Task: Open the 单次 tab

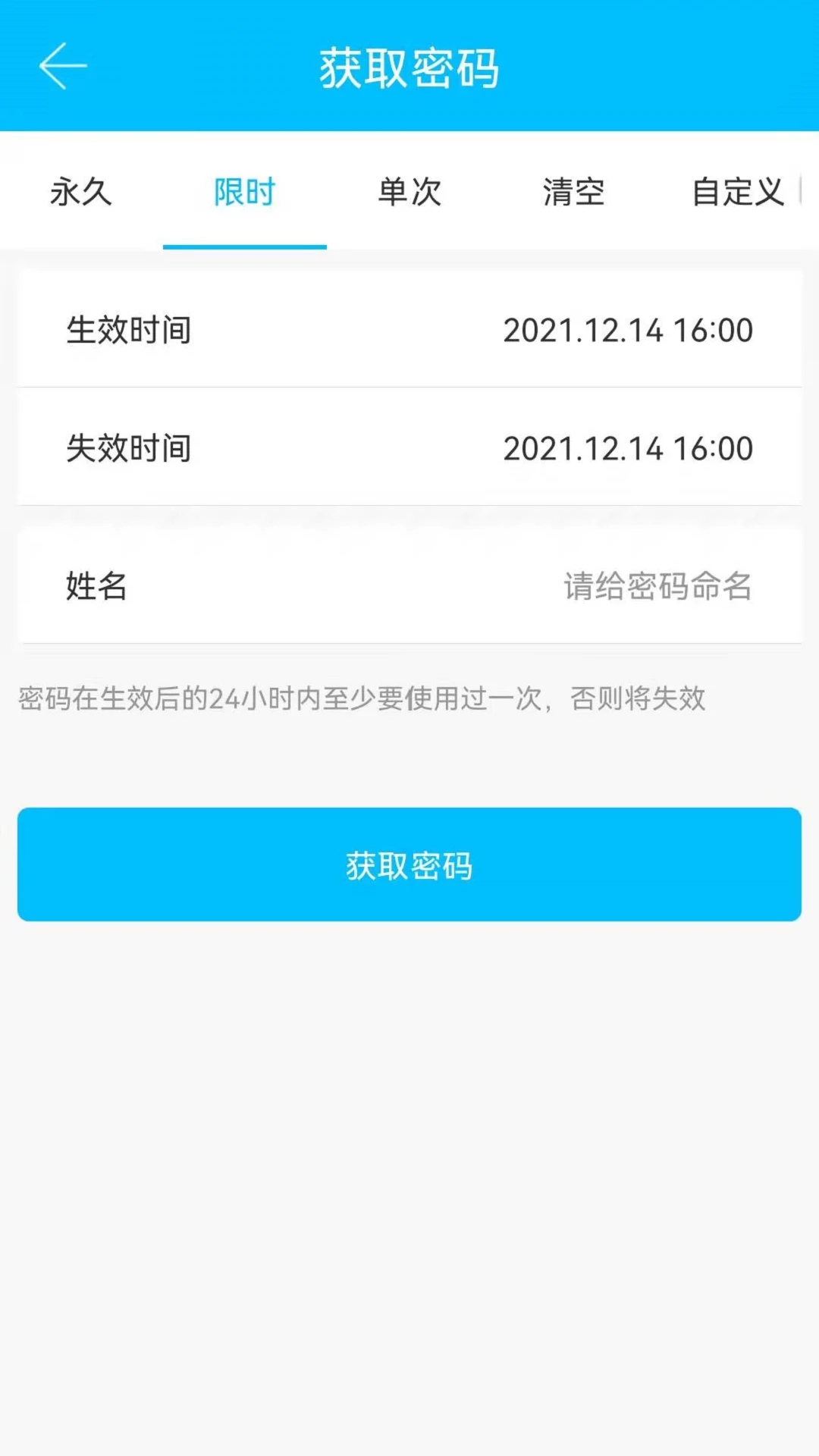Action: 409,194
